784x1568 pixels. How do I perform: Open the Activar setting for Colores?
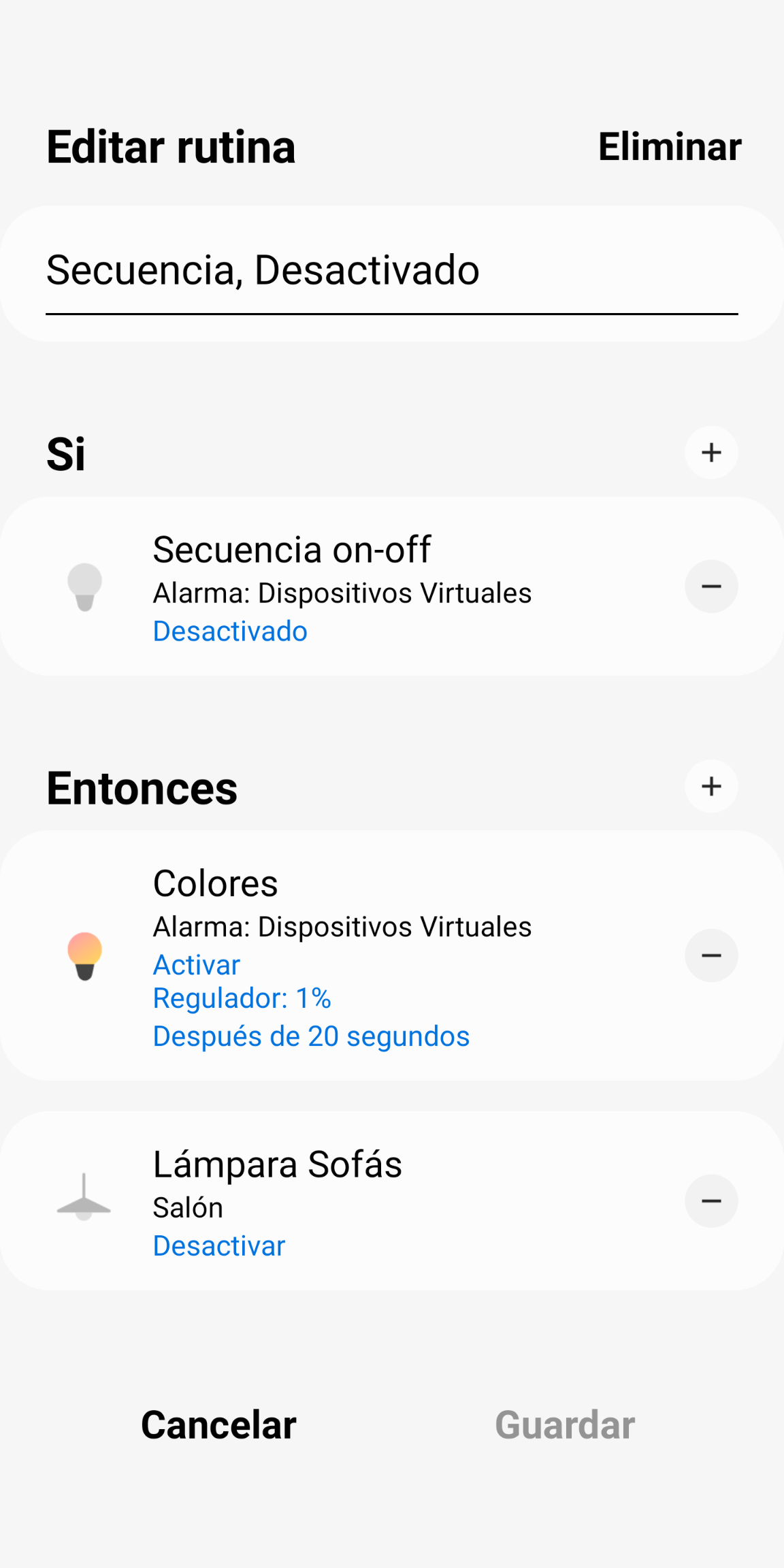coord(196,964)
